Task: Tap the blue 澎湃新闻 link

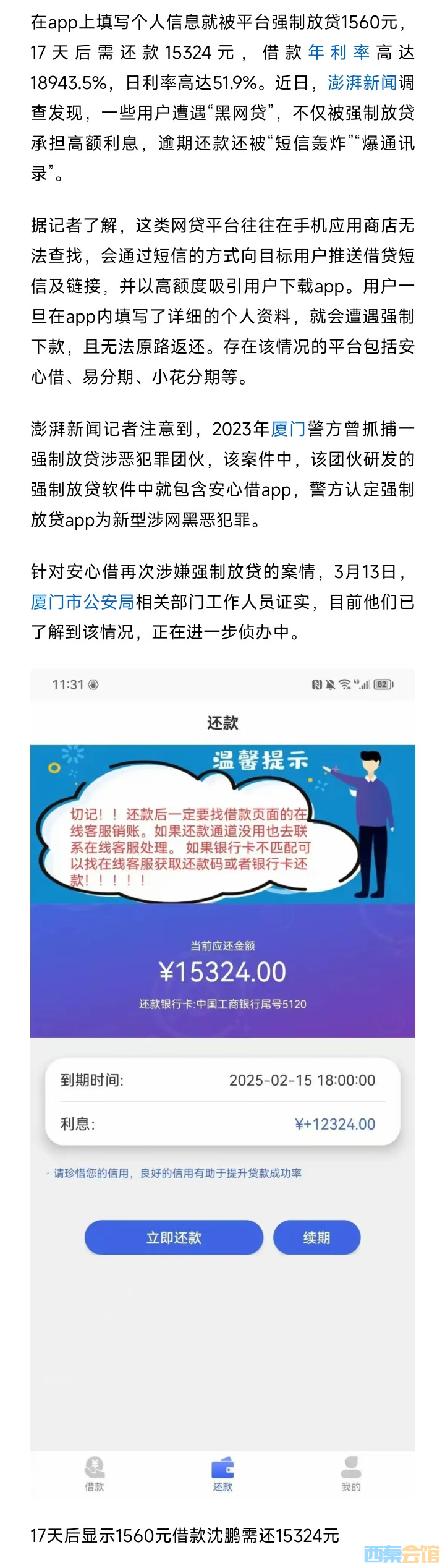Action: coord(362,83)
